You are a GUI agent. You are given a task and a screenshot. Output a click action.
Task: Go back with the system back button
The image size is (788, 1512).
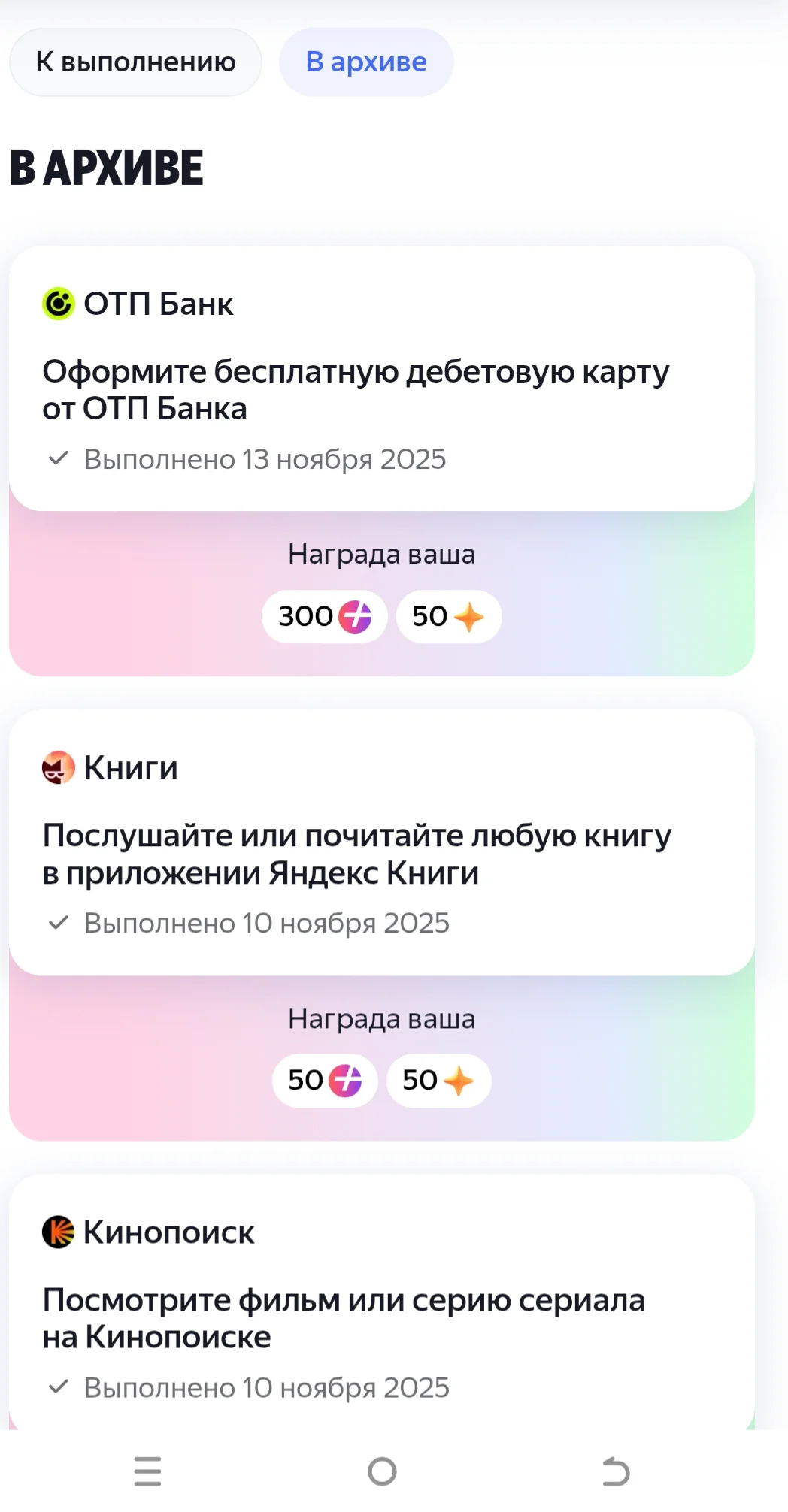616,1471
